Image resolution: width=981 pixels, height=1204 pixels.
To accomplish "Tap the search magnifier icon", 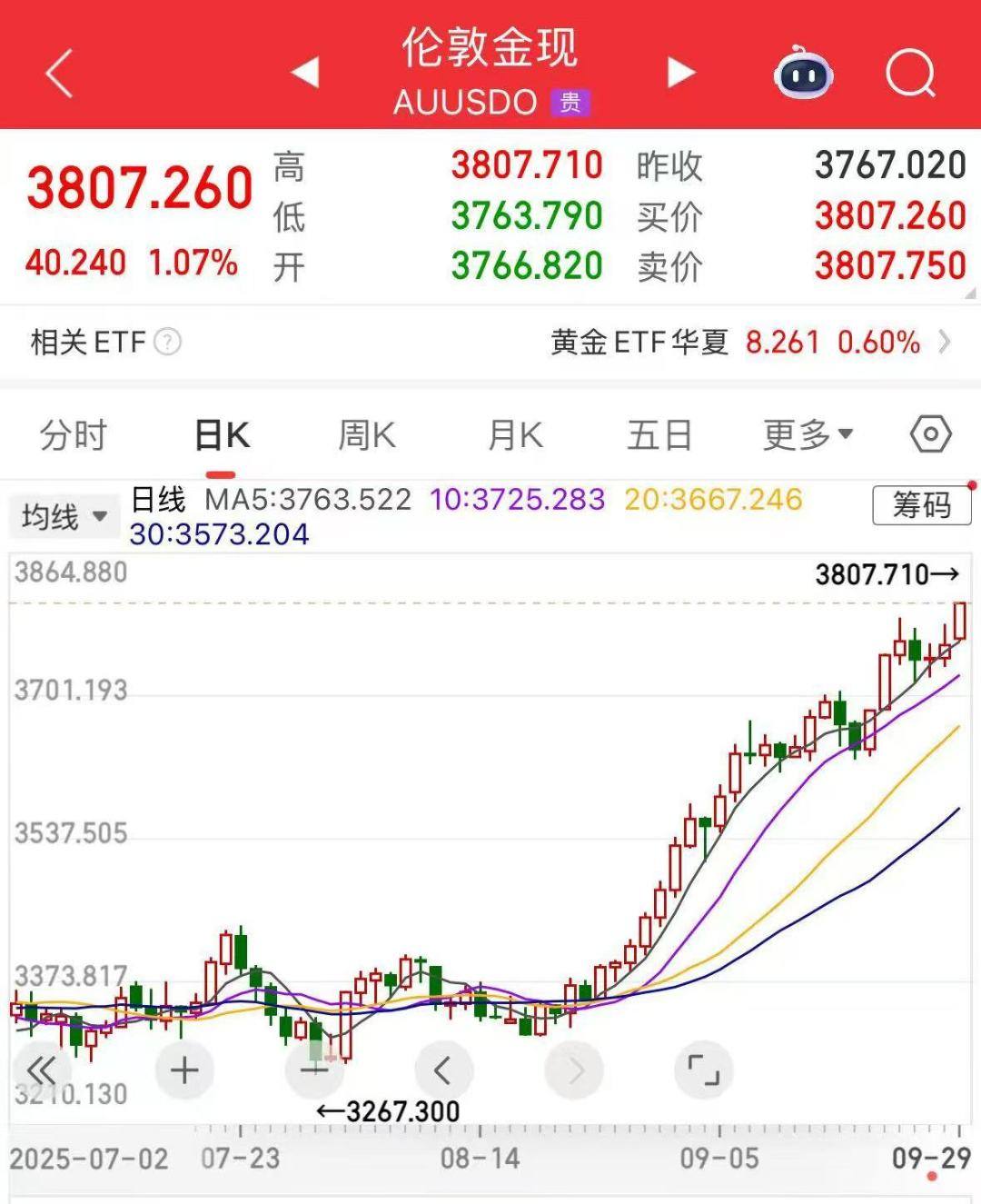I will 912,73.
